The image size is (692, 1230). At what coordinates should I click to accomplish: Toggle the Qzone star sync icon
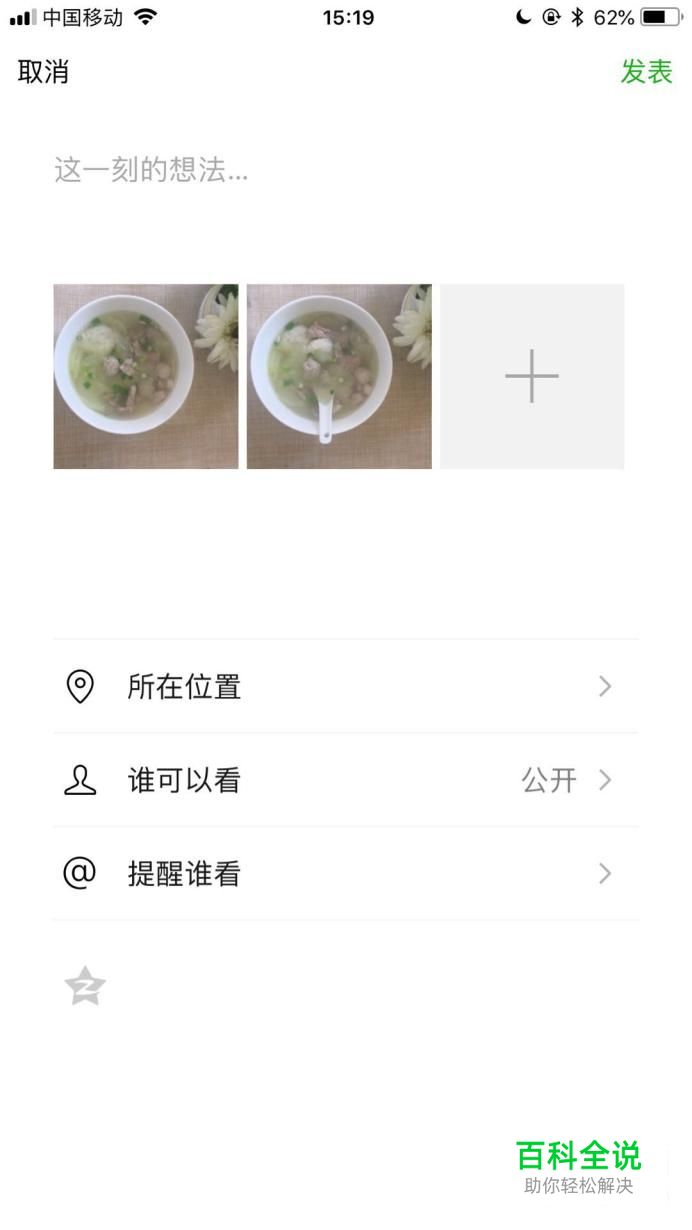tap(85, 986)
